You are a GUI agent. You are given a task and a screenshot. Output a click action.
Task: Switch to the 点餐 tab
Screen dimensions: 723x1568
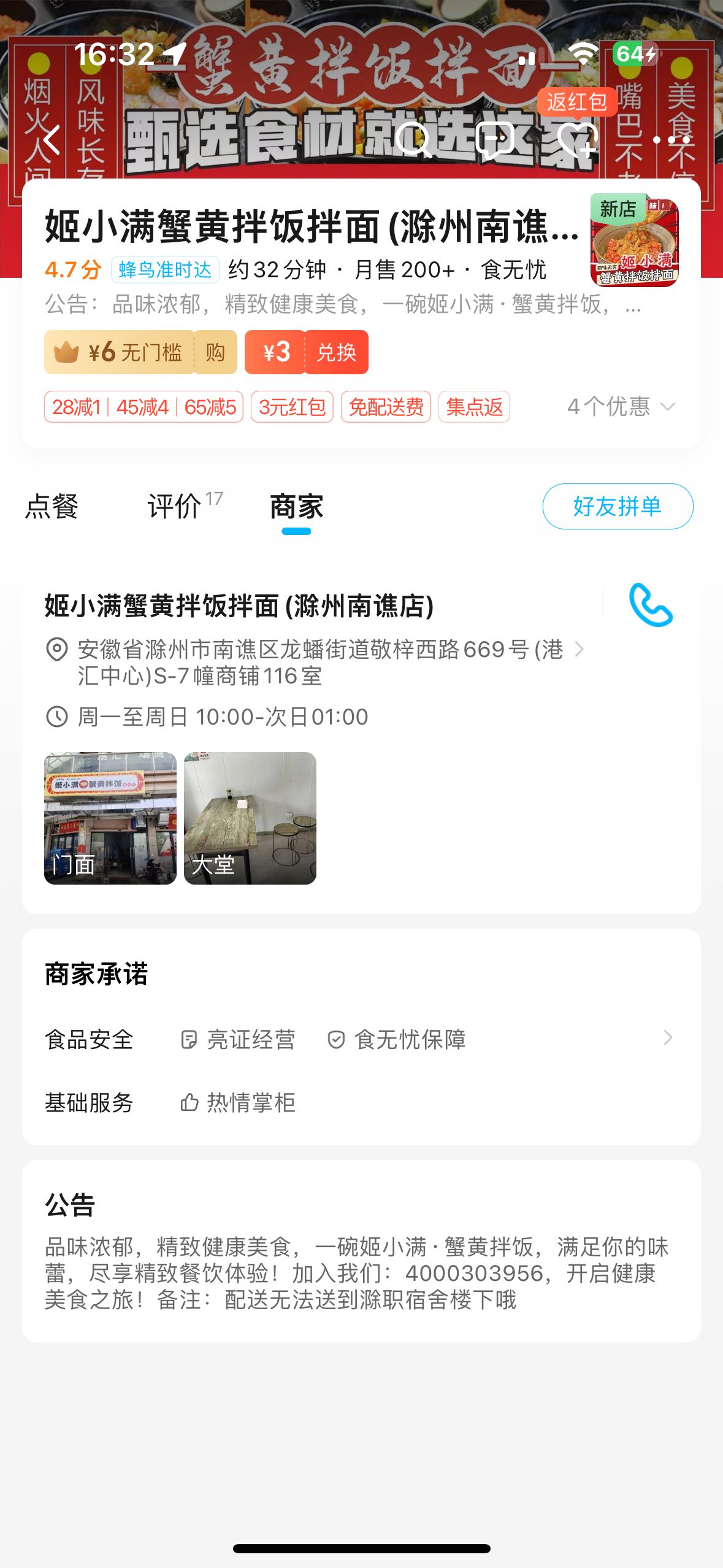[x=52, y=507]
